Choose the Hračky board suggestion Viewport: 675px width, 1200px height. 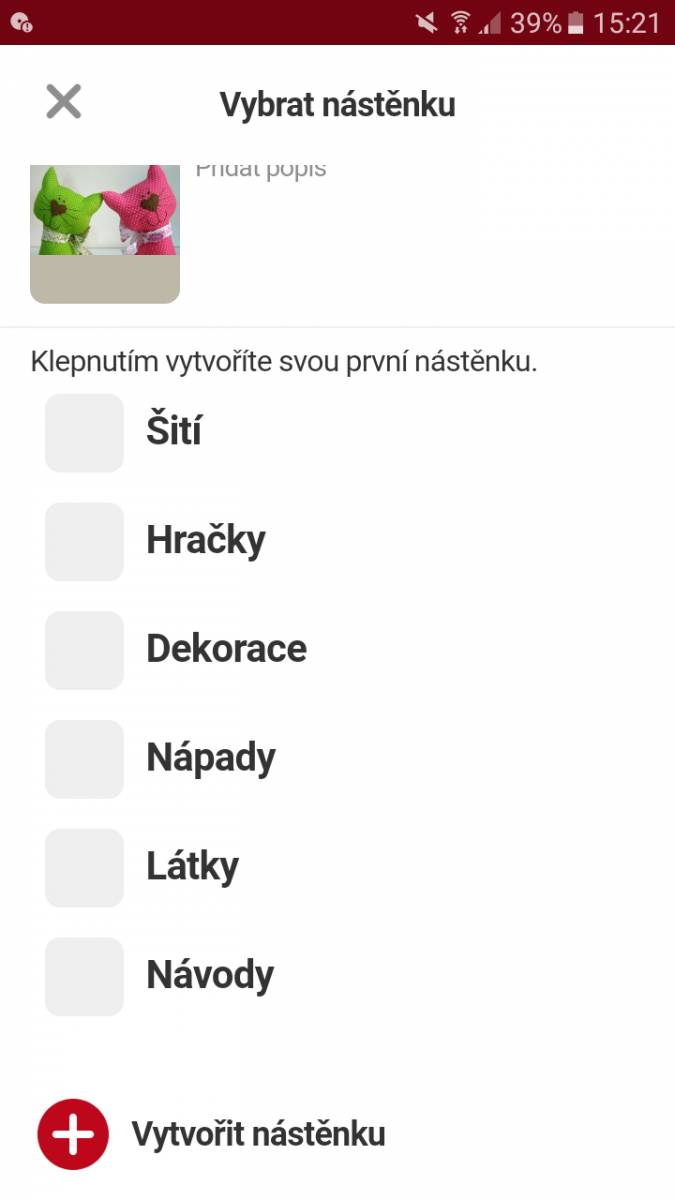(x=337, y=541)
